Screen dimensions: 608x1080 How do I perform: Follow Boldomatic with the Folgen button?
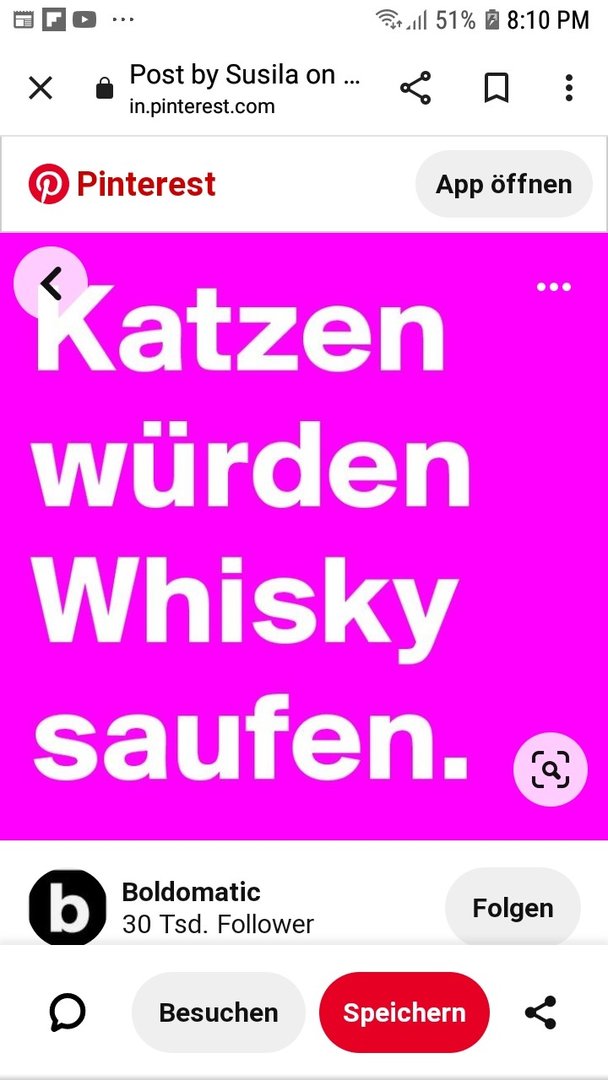512,908
